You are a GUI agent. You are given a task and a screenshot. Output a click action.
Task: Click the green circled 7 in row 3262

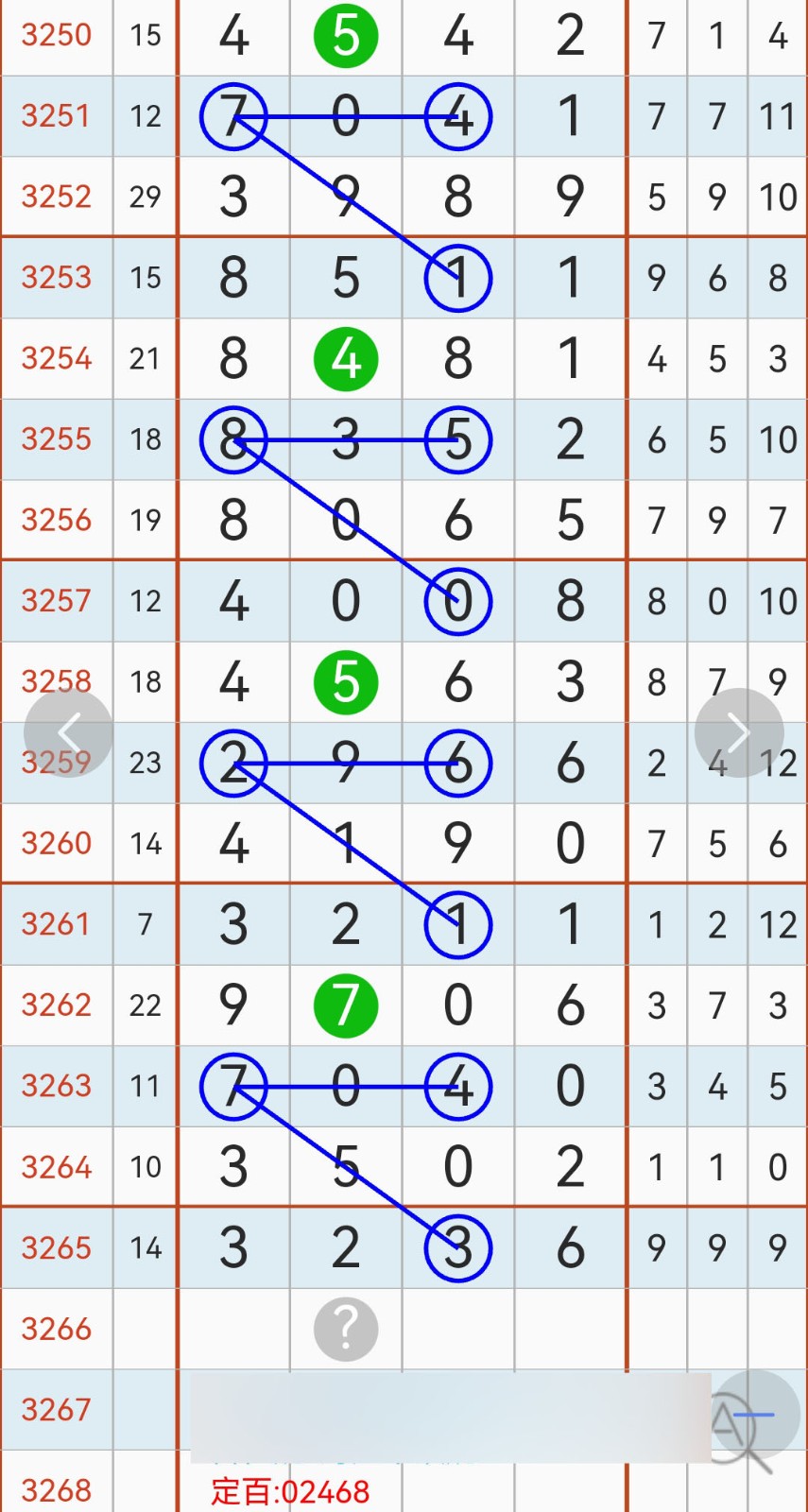point(345,1005)
